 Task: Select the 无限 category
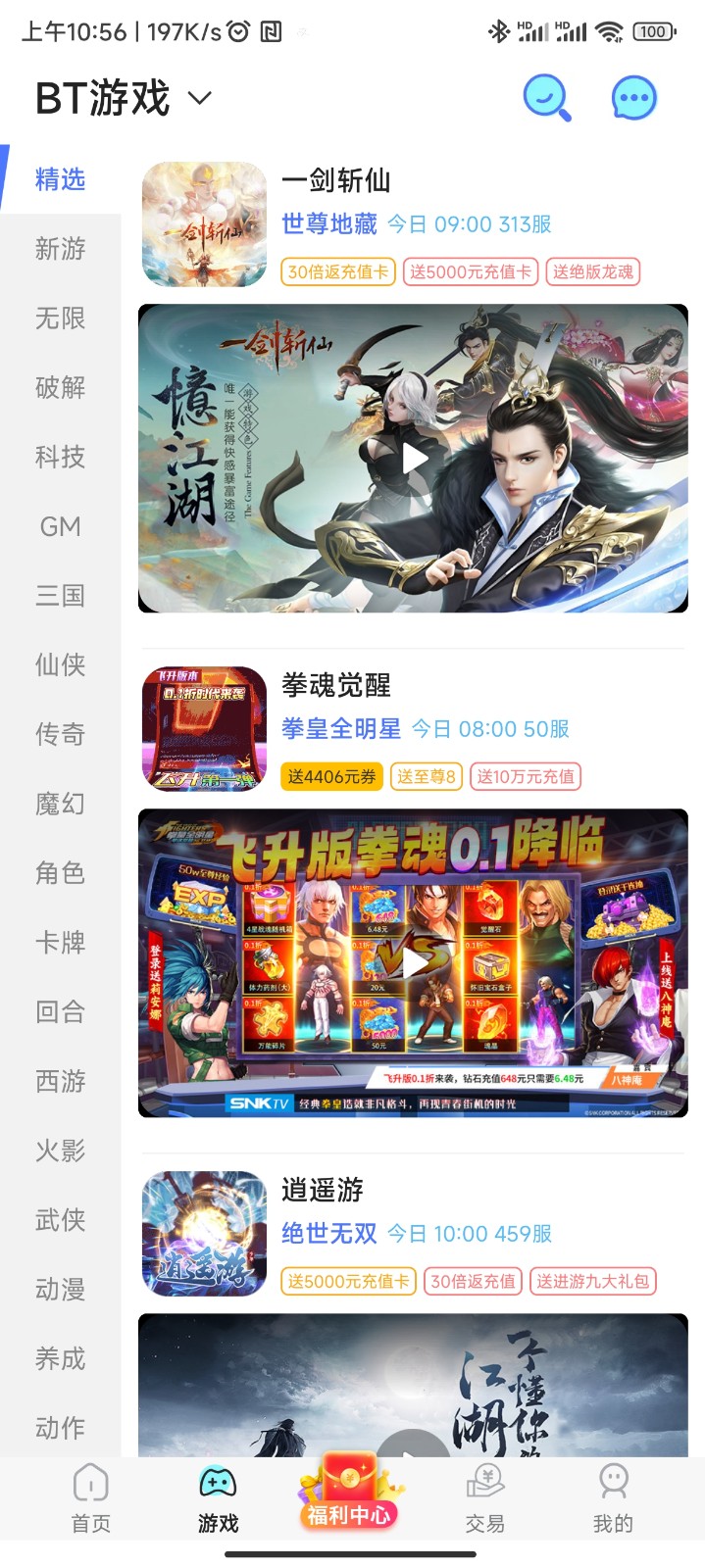(x=60, y=318)
